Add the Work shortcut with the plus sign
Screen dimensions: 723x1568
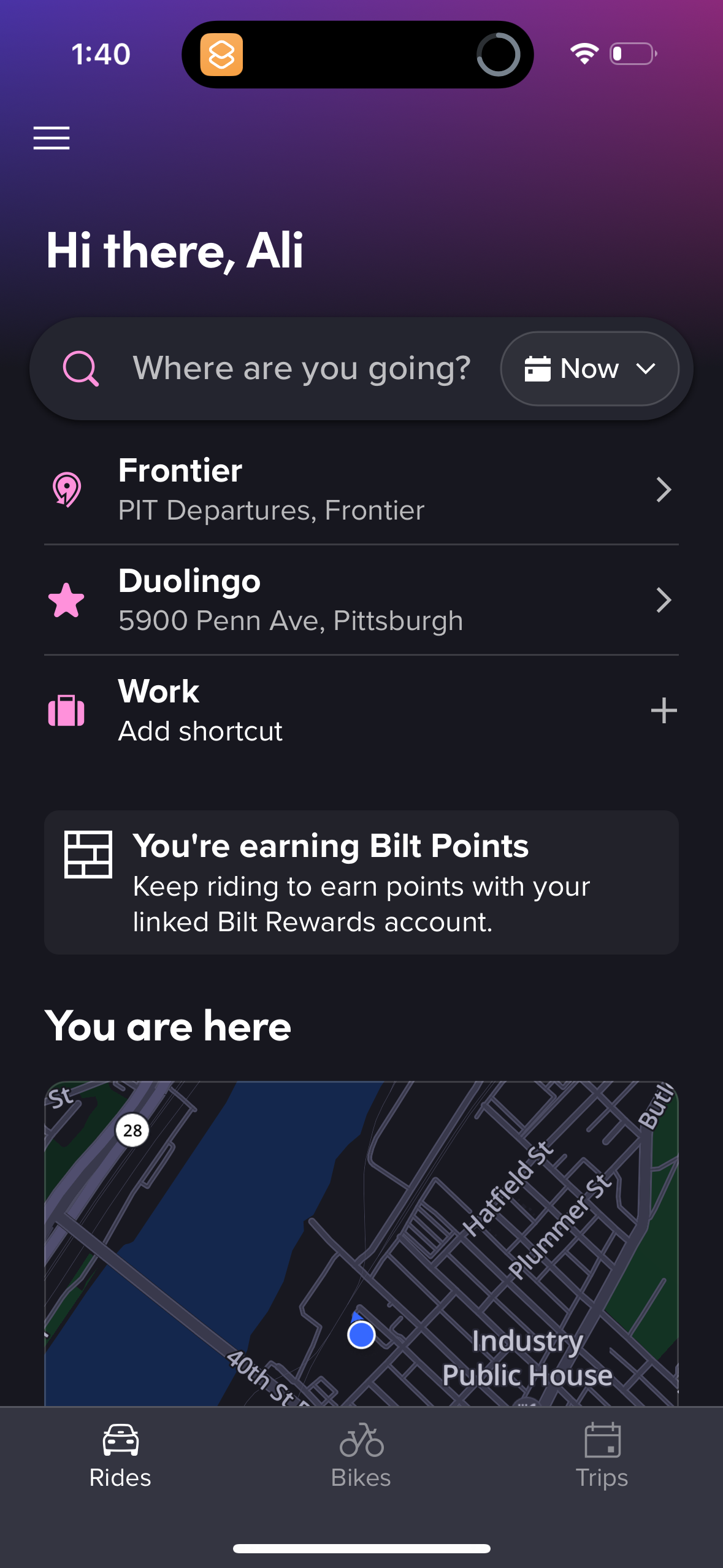point(664,710)
